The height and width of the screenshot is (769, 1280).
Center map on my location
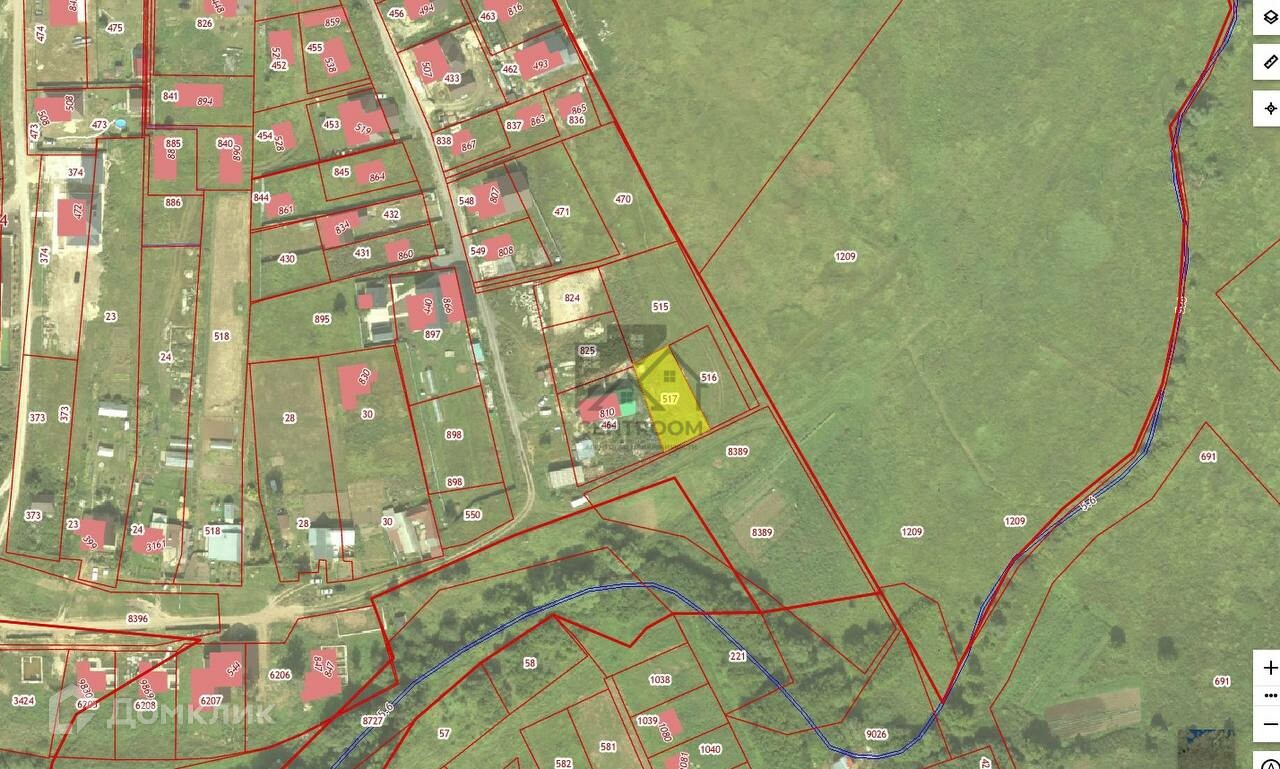1269,108
